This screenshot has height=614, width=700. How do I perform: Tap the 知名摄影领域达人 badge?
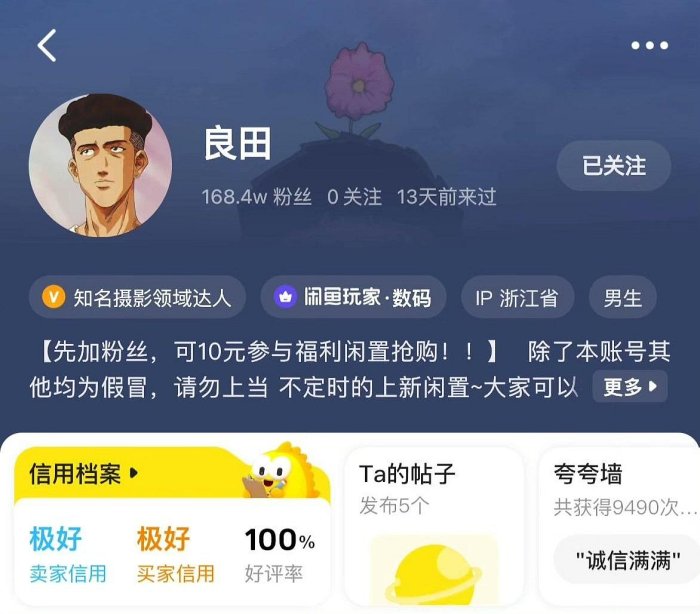[137, 297]
